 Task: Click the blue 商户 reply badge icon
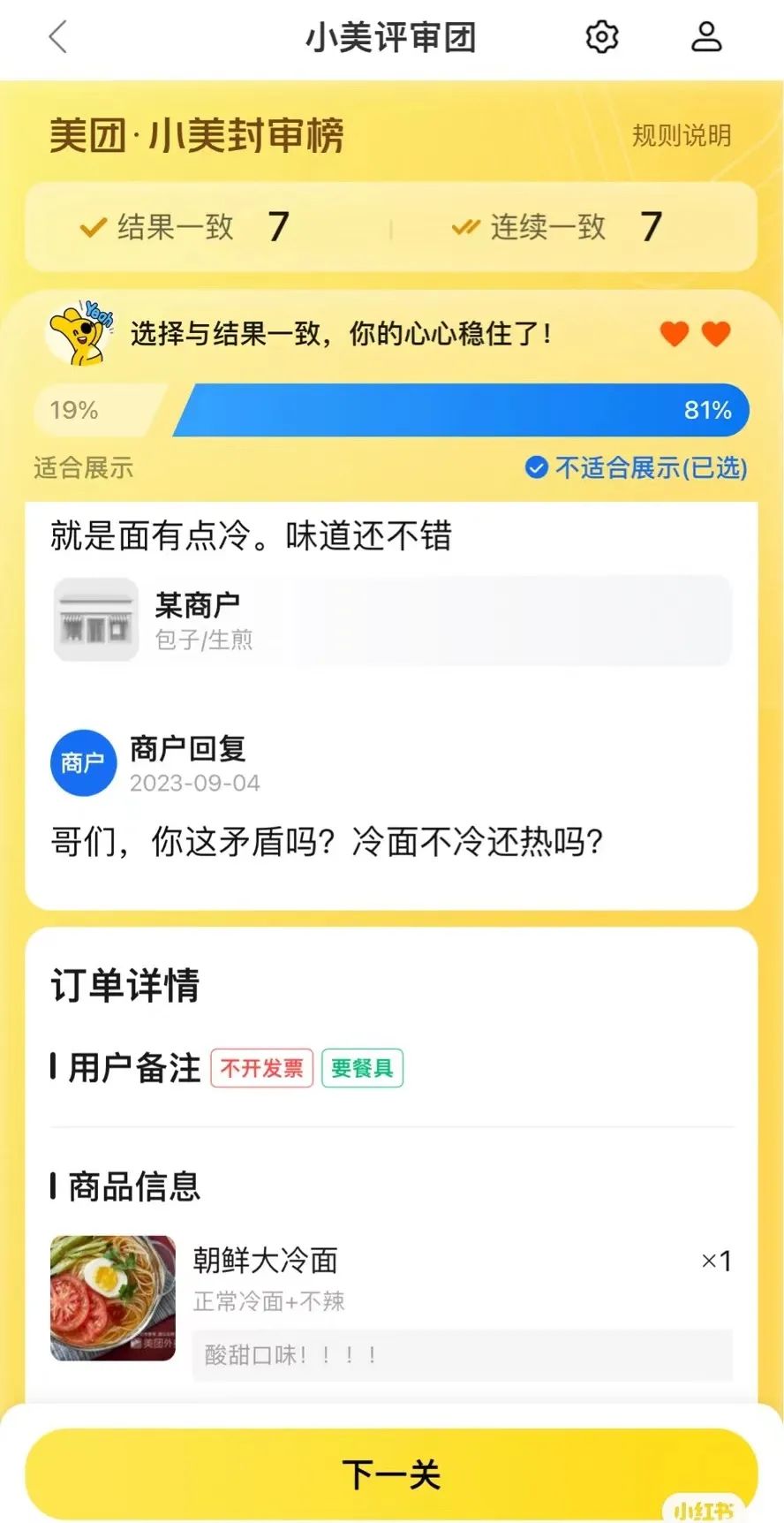84,763
